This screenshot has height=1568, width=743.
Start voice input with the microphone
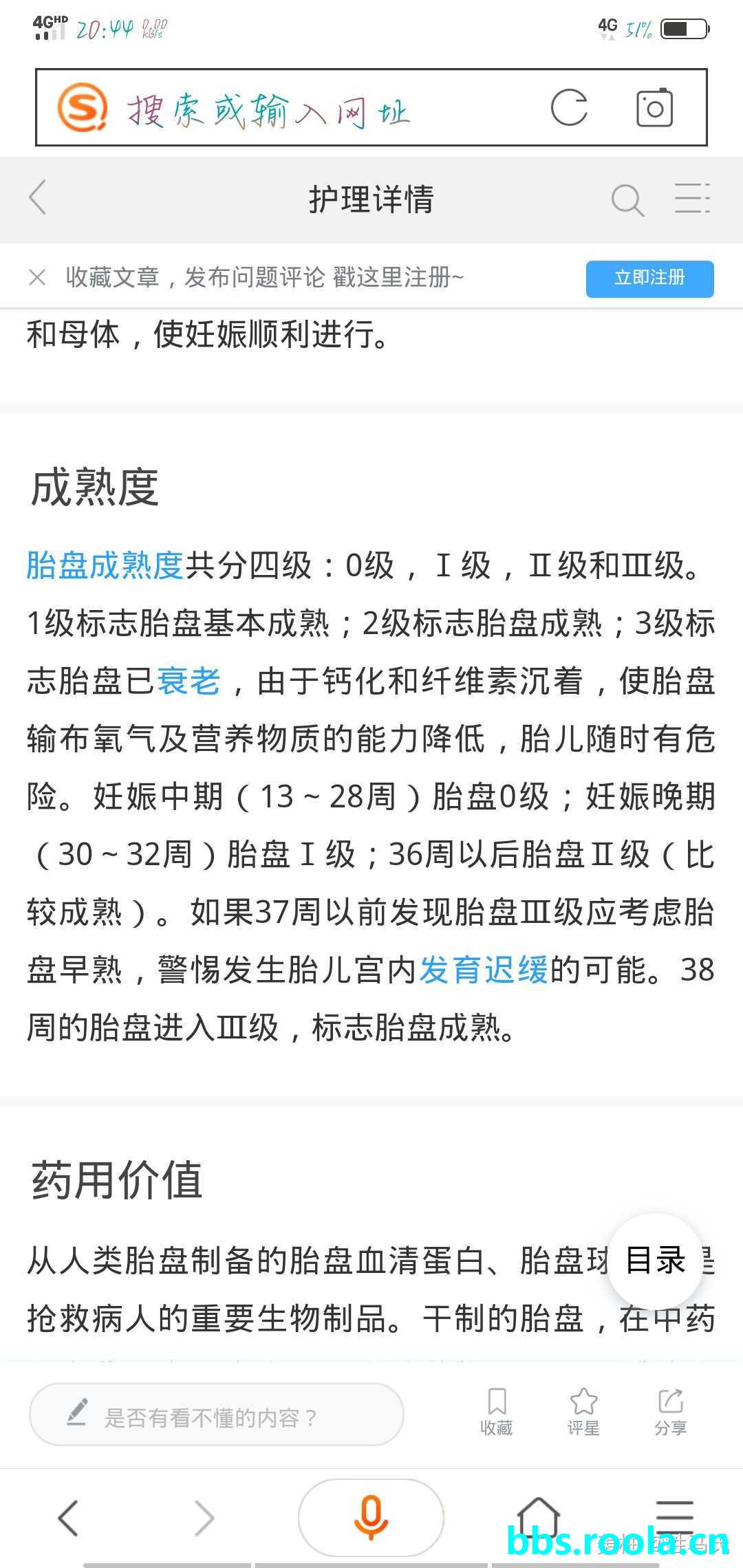point(371,1517)
